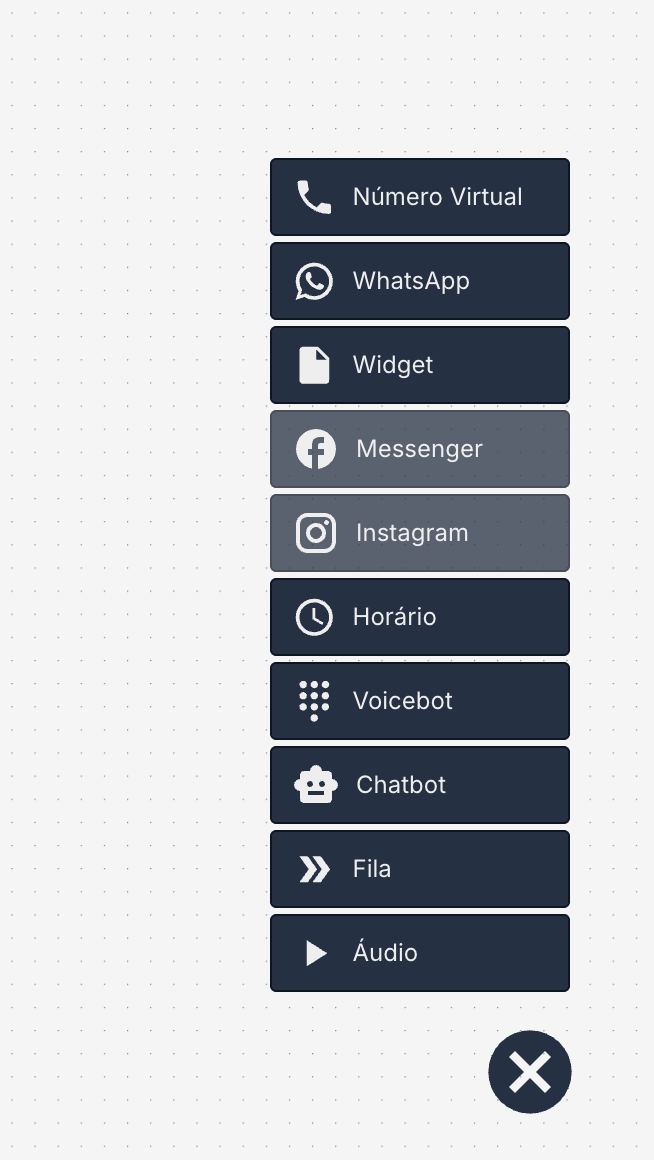Screen dimensions: 654x1160
Task: Add a Fila block
Action: (419, 869)
